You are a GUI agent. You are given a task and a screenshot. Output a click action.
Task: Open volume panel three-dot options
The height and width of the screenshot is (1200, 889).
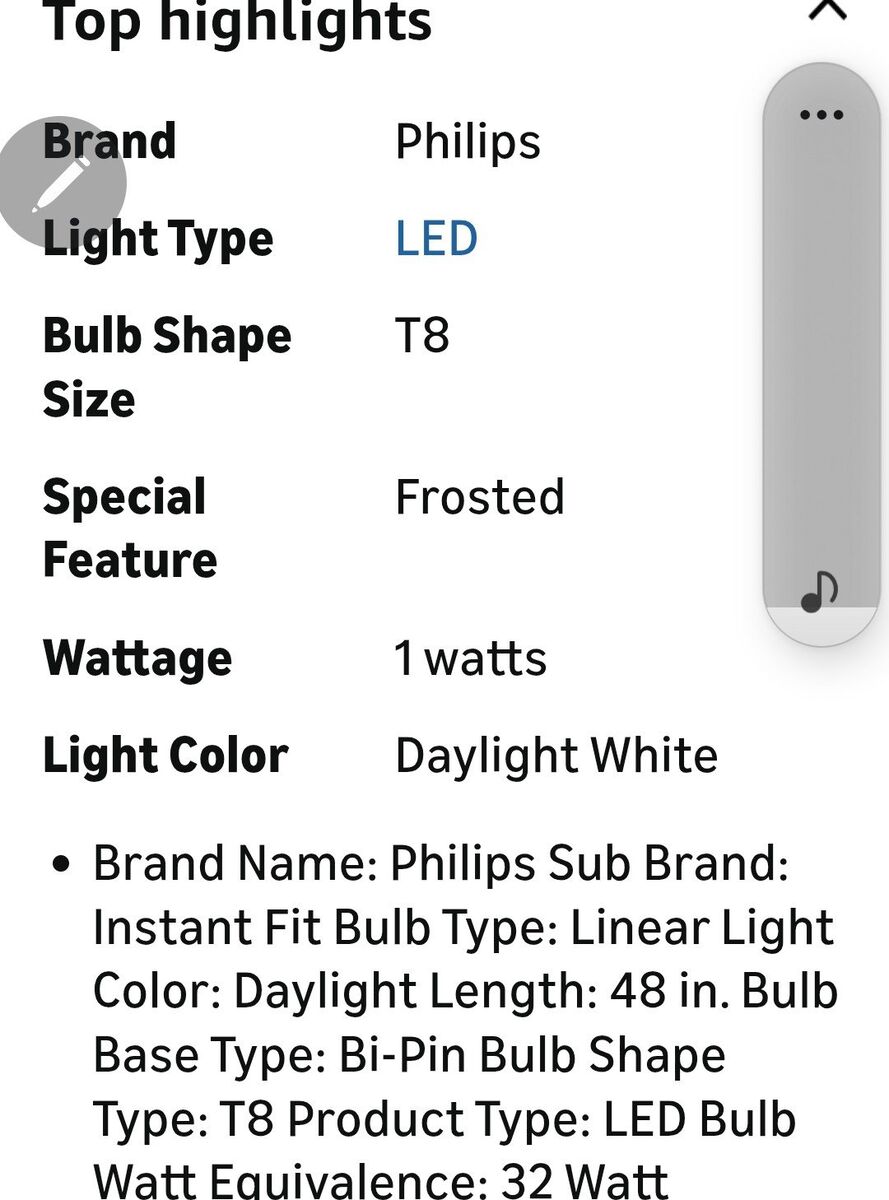pos(821,115)
